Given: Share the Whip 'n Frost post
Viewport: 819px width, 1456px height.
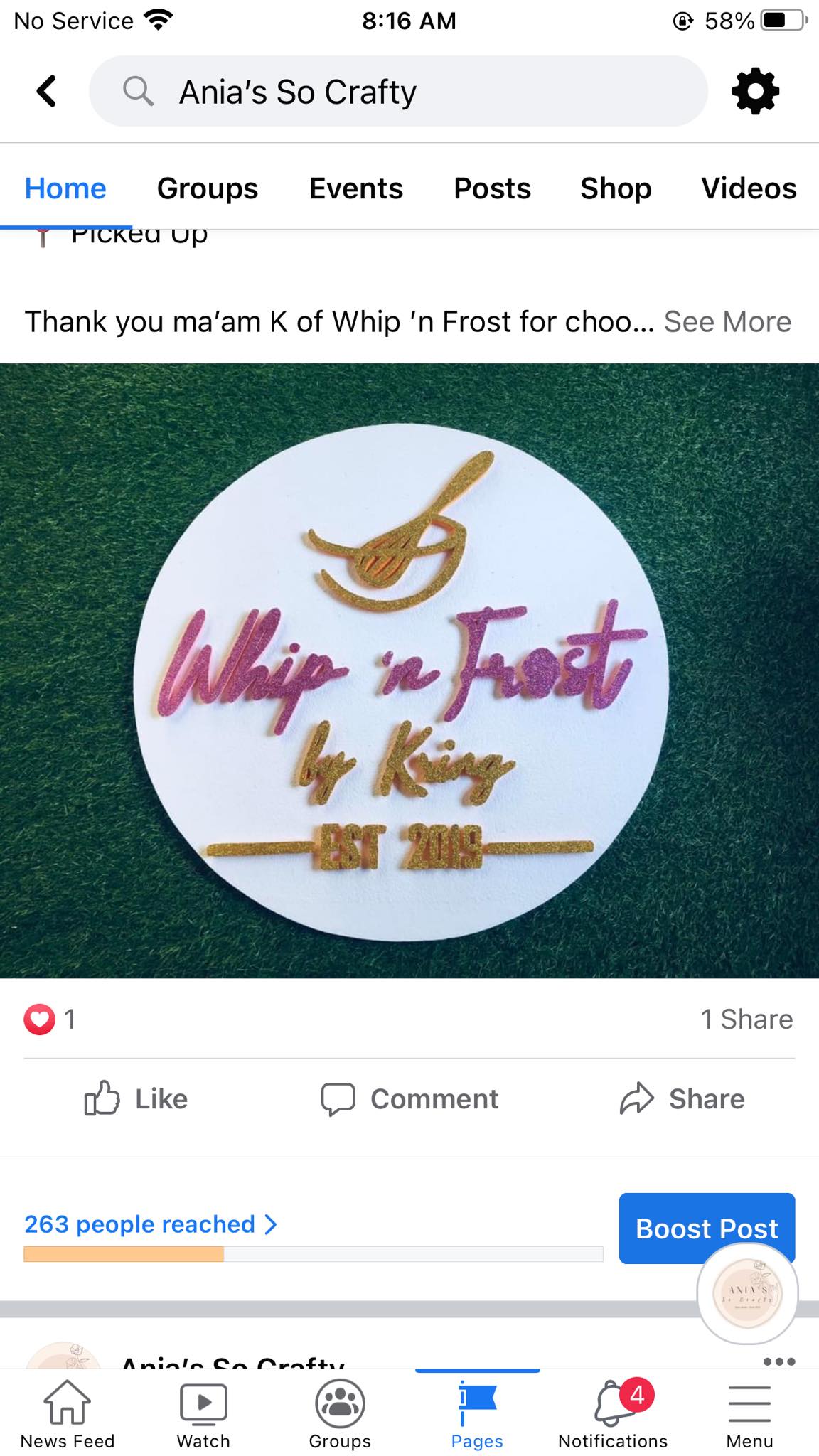Looking at the screenshot, I should [x=682, y=1099].
